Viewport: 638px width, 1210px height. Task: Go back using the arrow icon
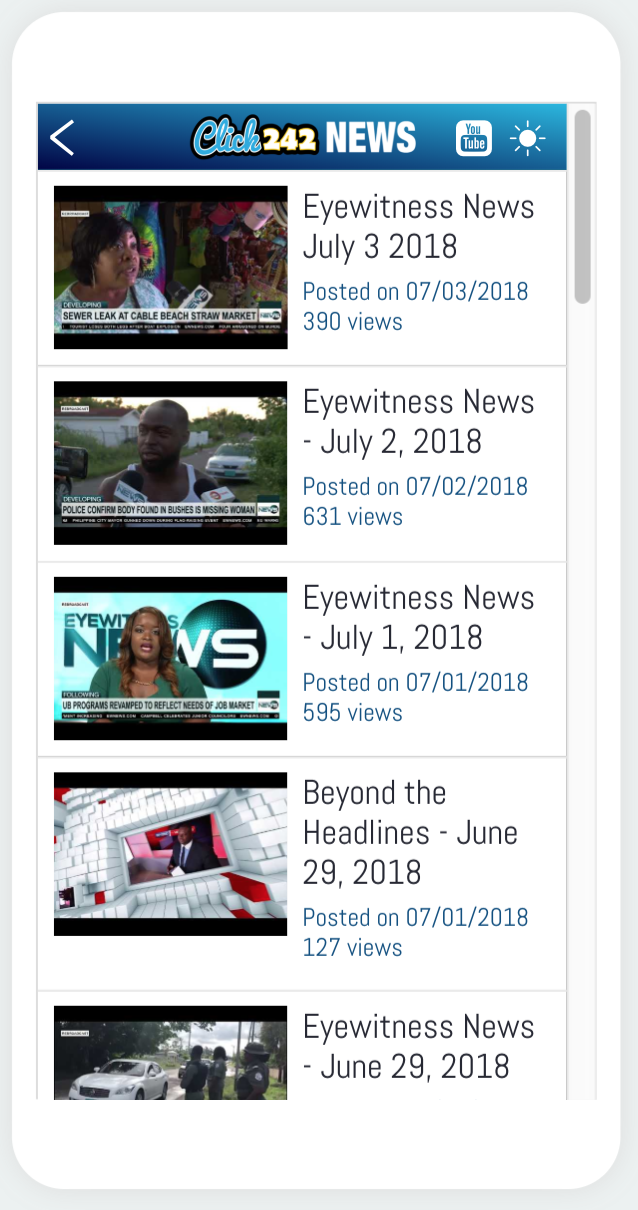coord(62,138)
